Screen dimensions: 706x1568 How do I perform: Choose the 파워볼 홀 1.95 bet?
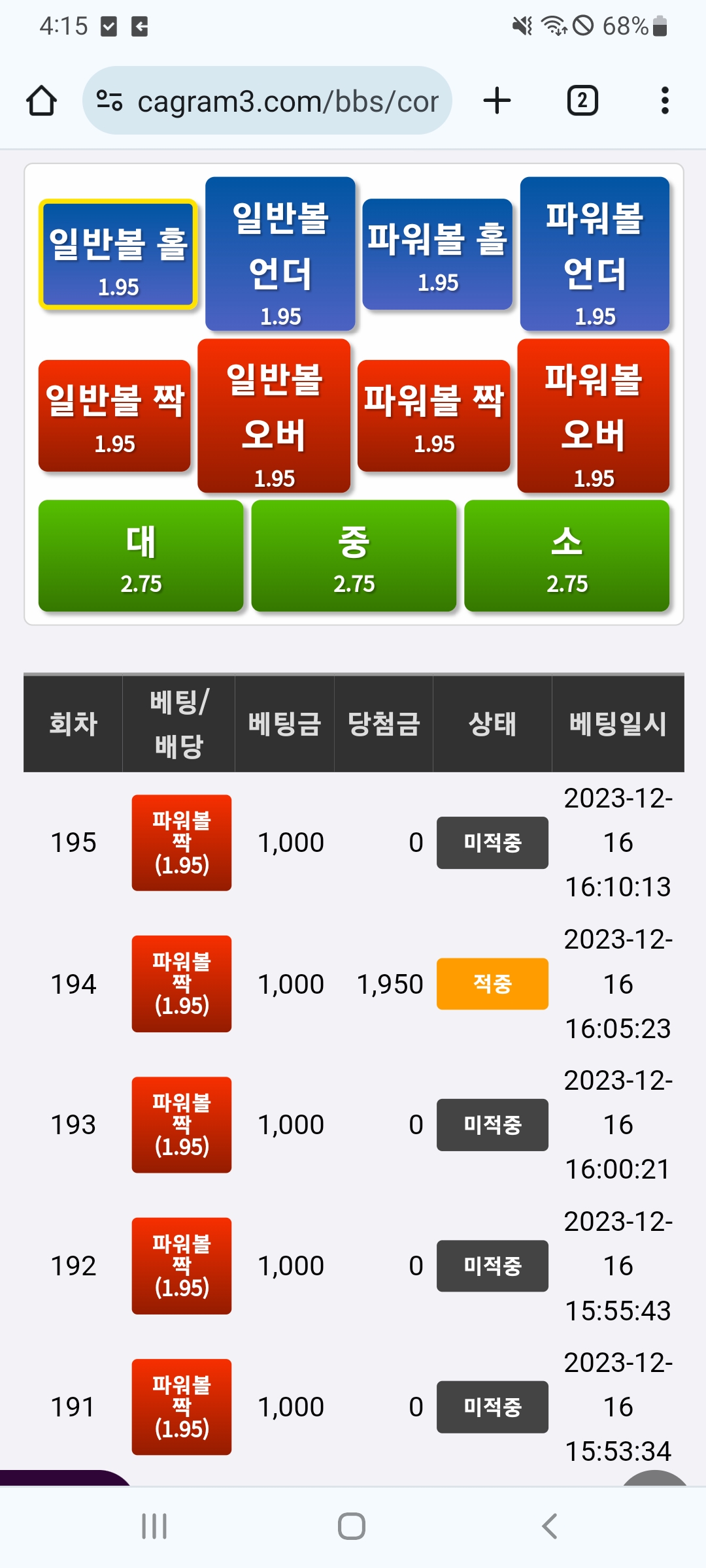437,254
